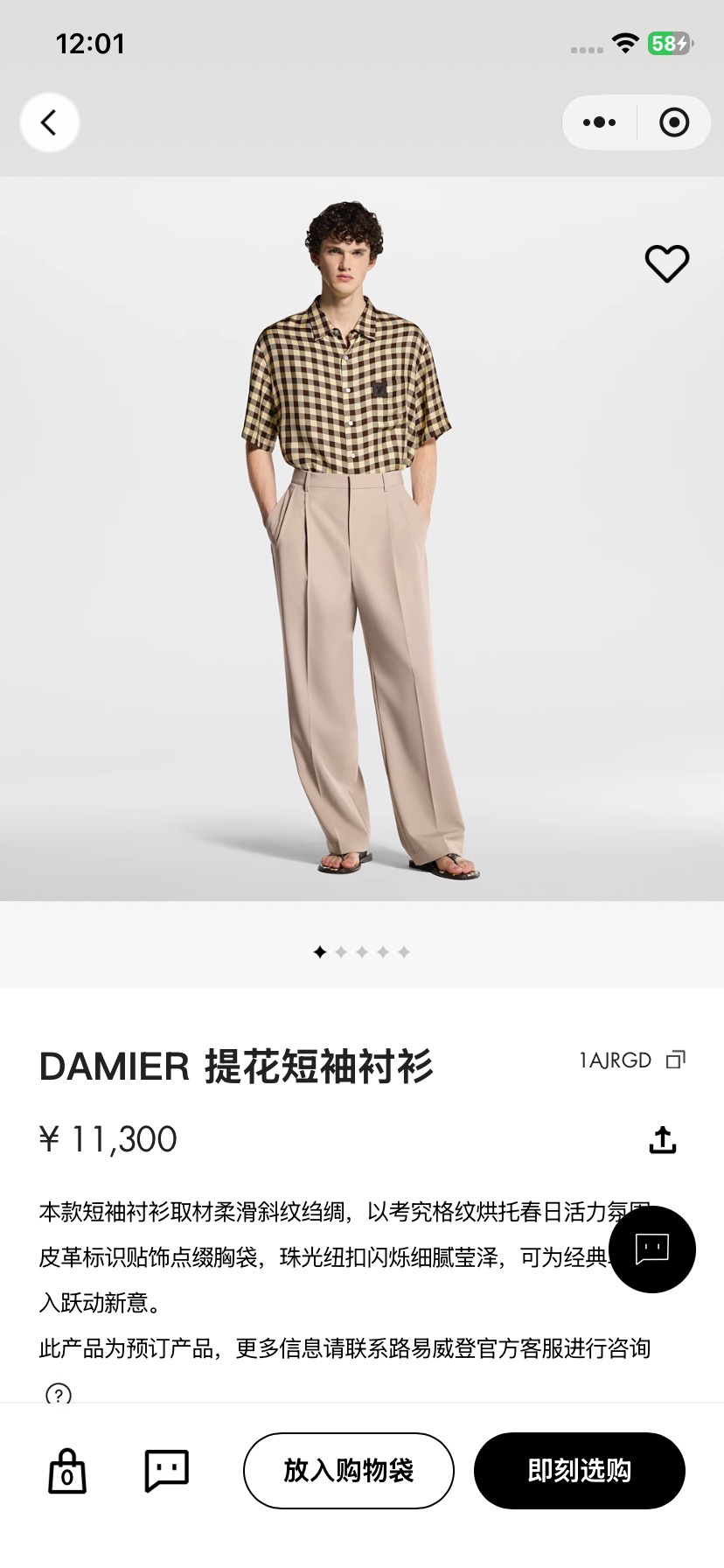Contact customer service via bottom message icon
This screenshot has width=724, height=1568.
pyautogui.click(x=166, y=1470)
